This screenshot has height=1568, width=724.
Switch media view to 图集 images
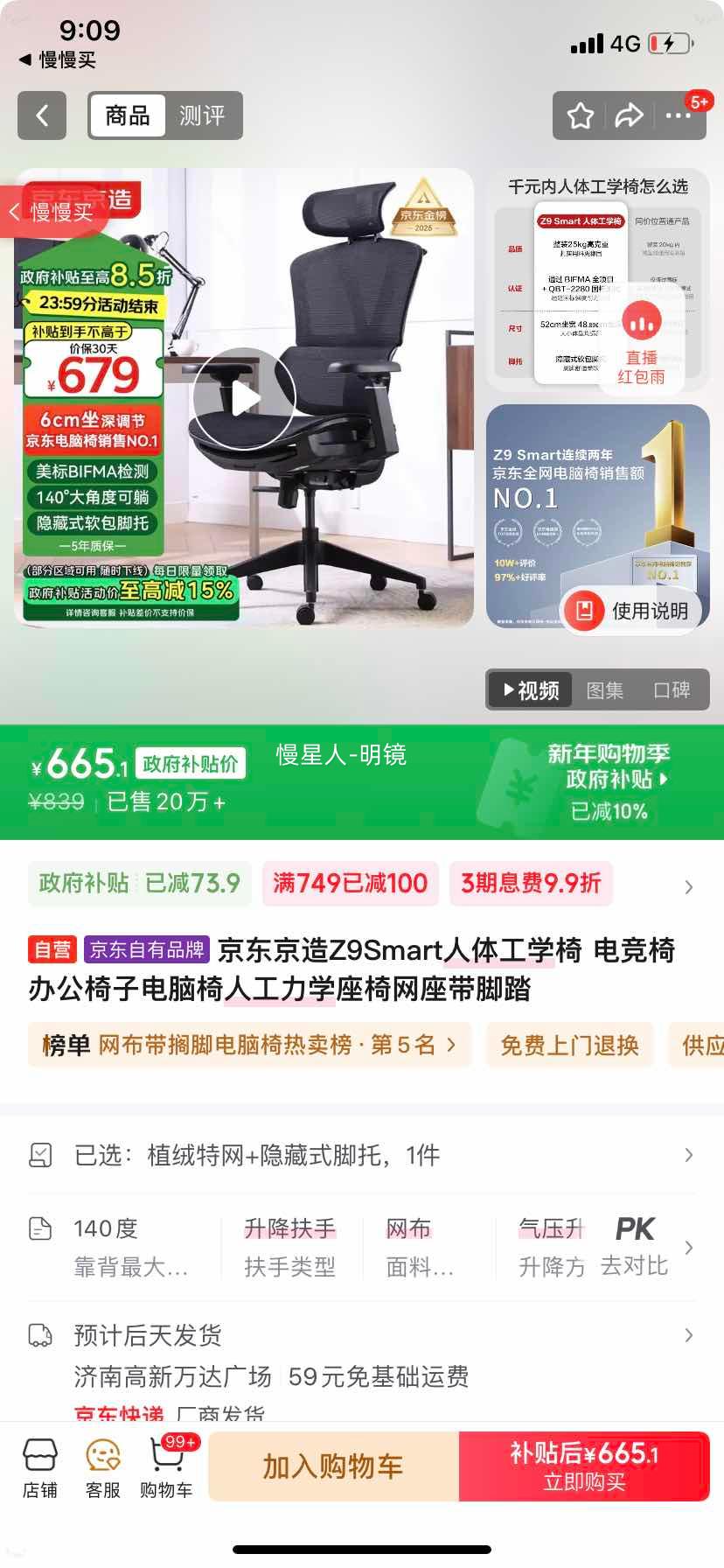[604, 690]
